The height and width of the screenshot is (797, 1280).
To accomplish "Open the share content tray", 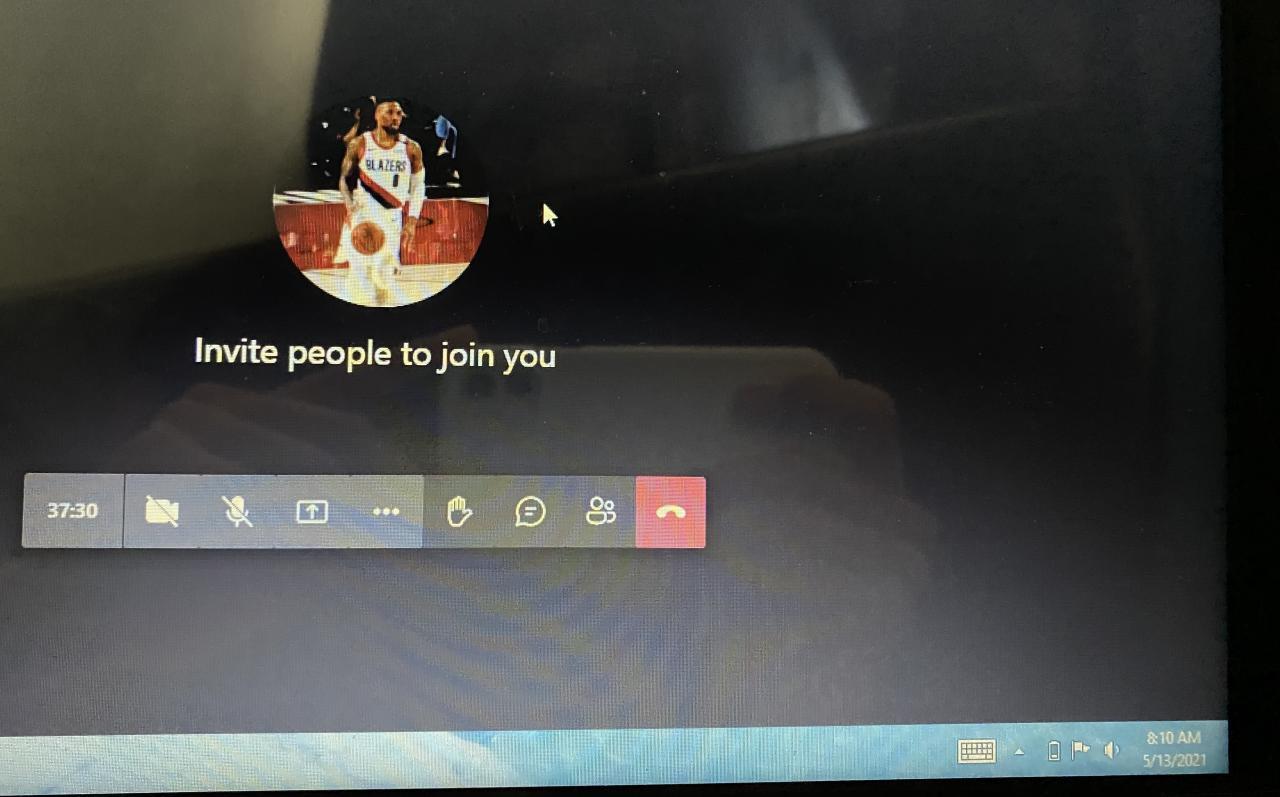I will coord(312,511).
